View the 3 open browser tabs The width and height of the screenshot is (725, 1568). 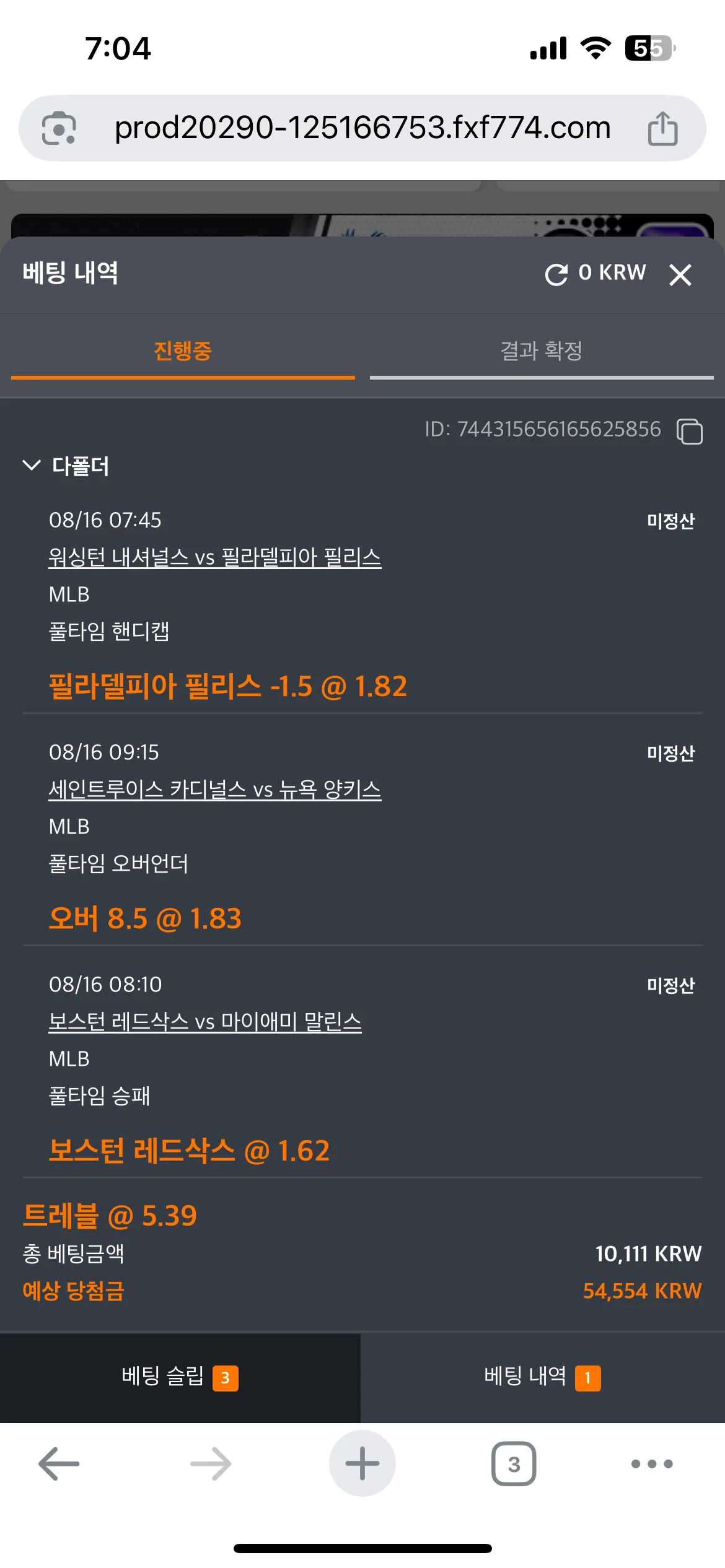pyautogui.click(x=514, y=1464)
